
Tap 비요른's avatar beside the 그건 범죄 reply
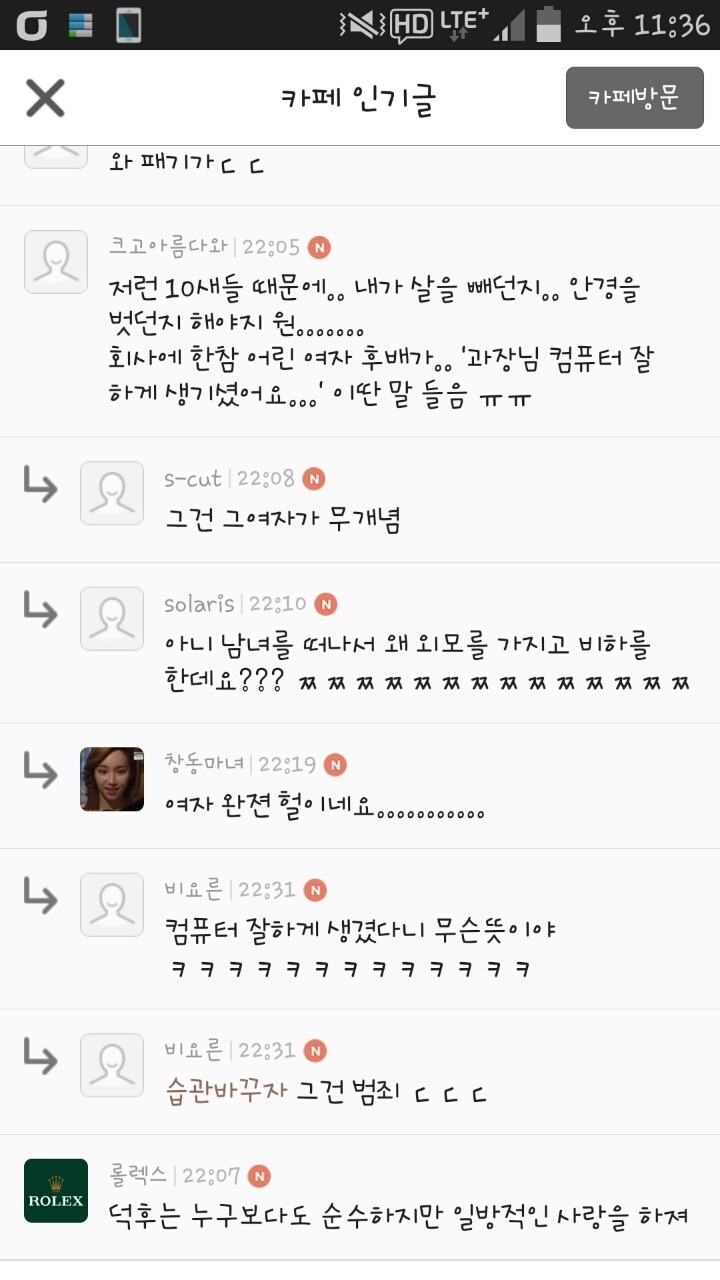[x=112, y=1065]
